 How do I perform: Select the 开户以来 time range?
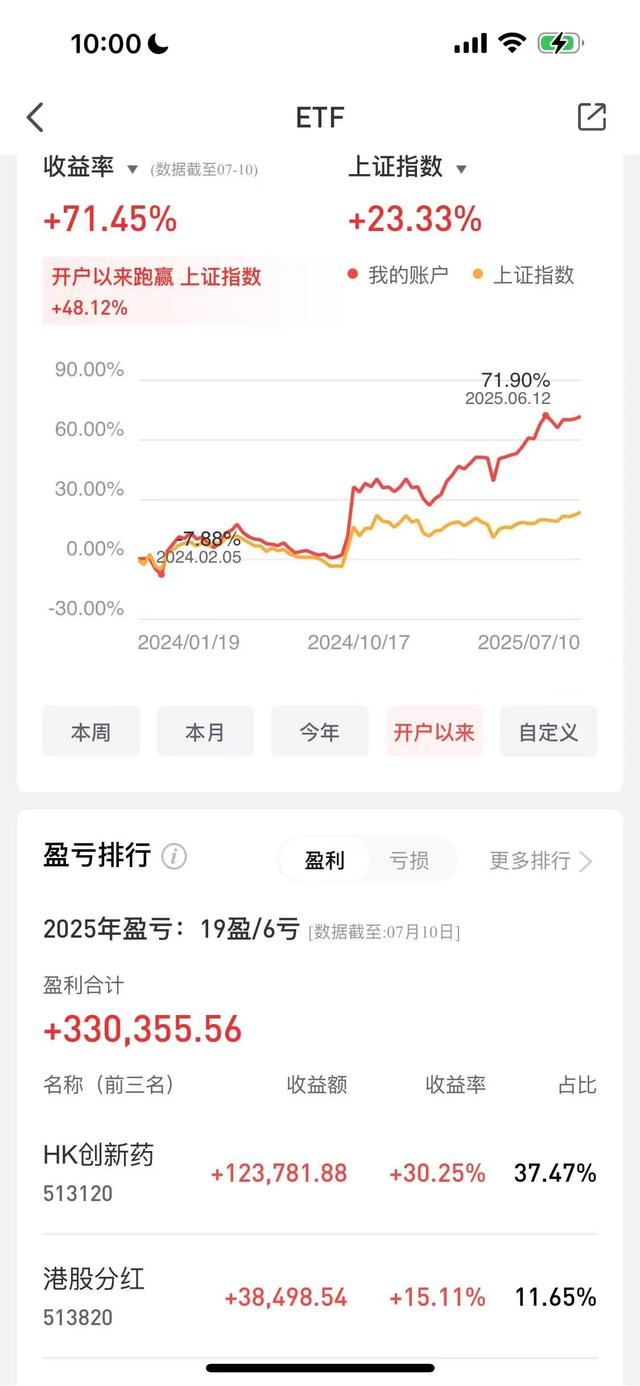434,732
